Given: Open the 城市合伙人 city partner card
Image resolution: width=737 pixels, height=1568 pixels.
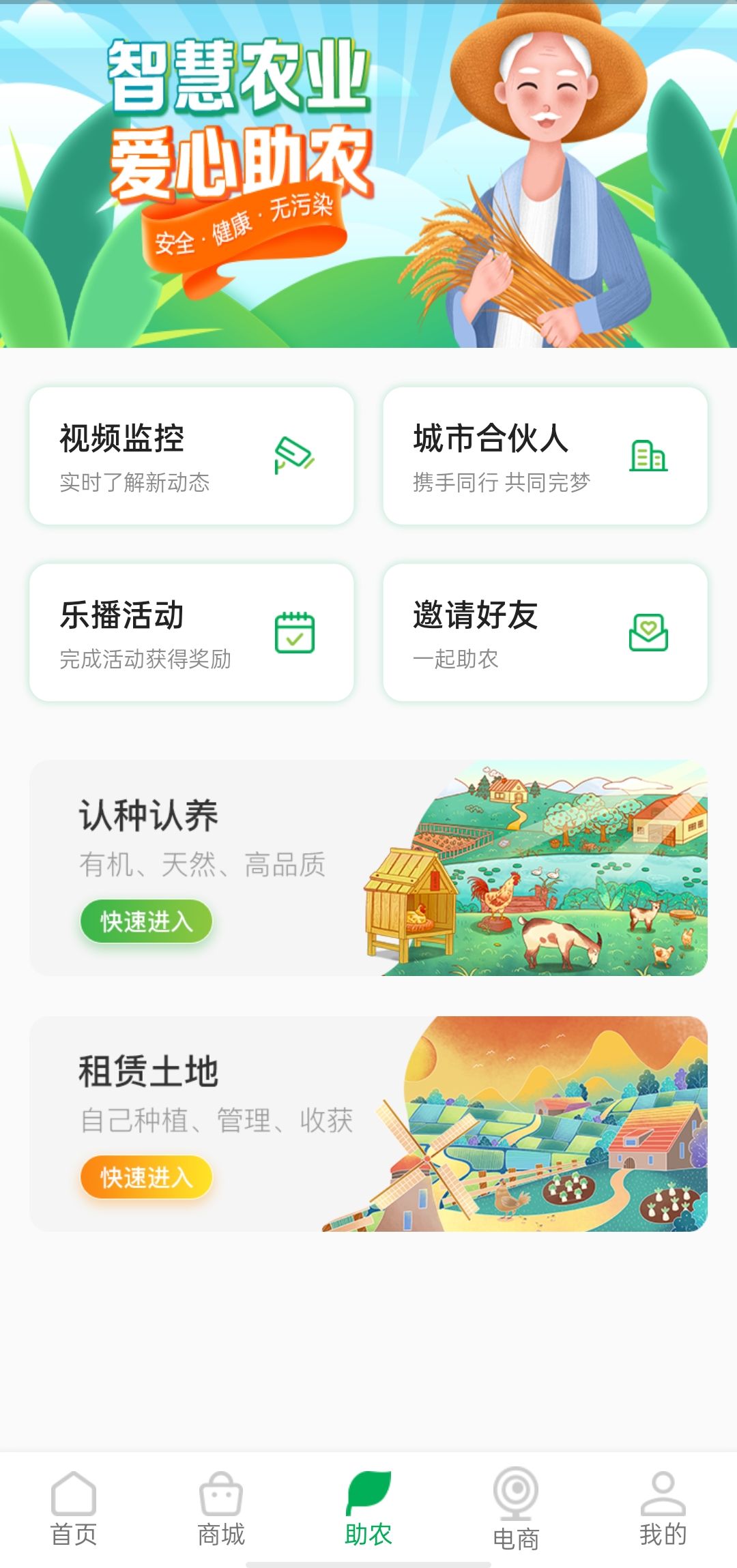Looking at the screenshot, I should coord(545,456).
